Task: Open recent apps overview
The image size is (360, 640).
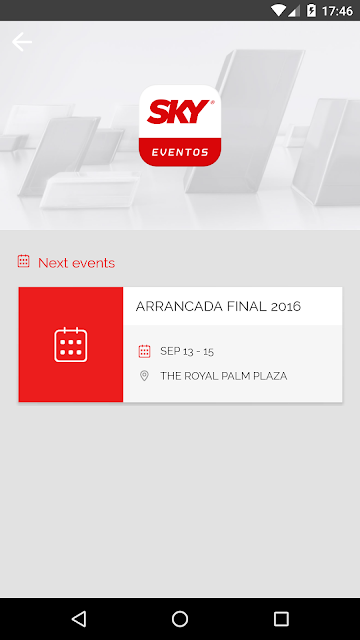Action: [281, 619]
